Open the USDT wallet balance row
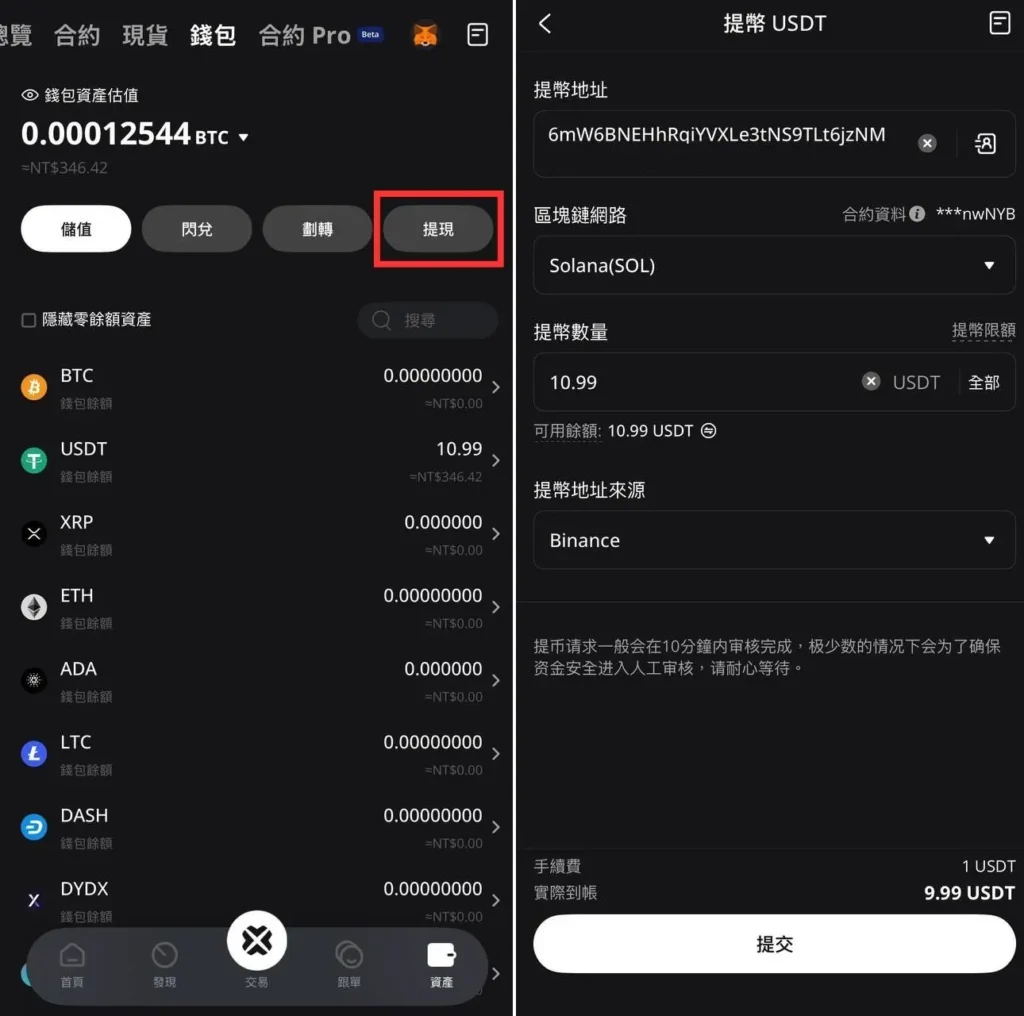 (x=258, y=460)
